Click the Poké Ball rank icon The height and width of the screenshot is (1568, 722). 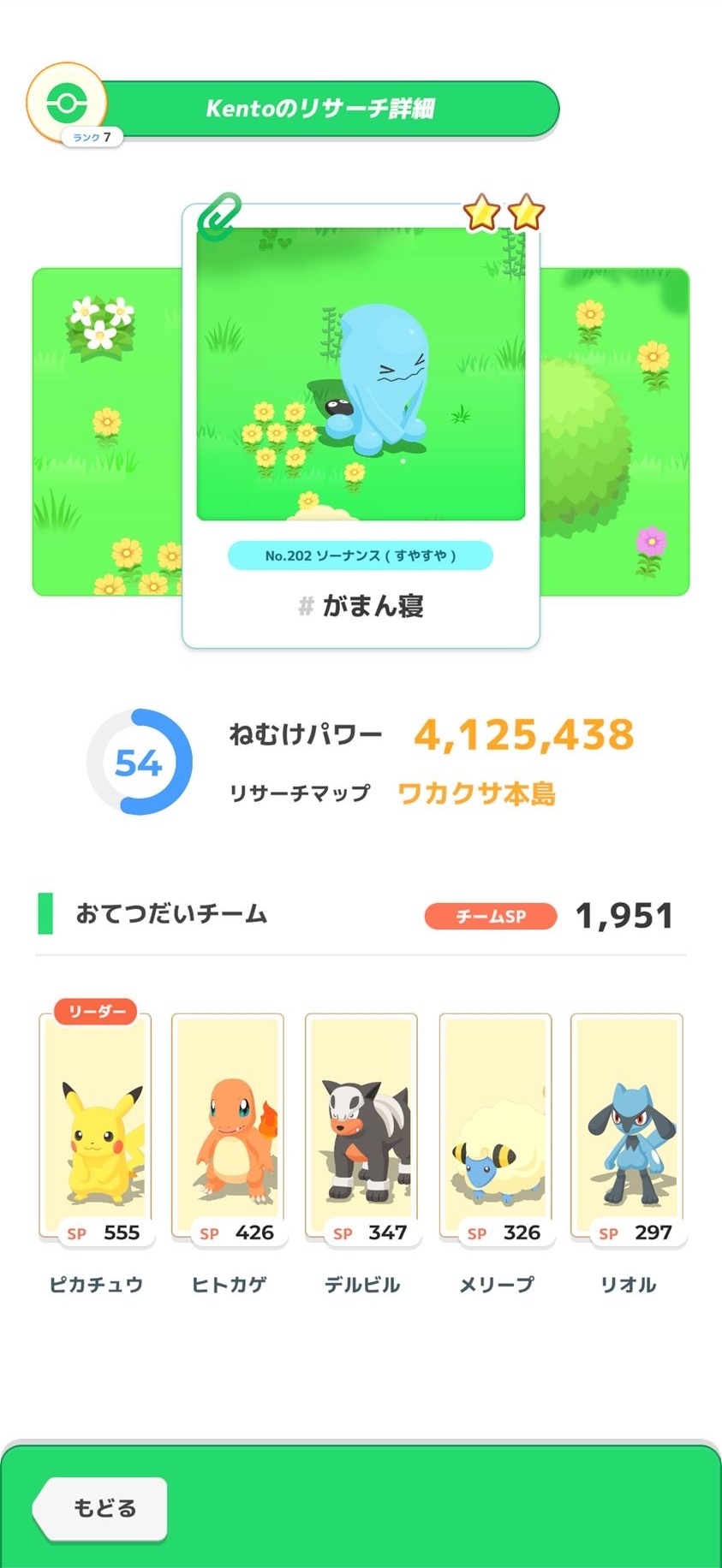click(67, 101)
